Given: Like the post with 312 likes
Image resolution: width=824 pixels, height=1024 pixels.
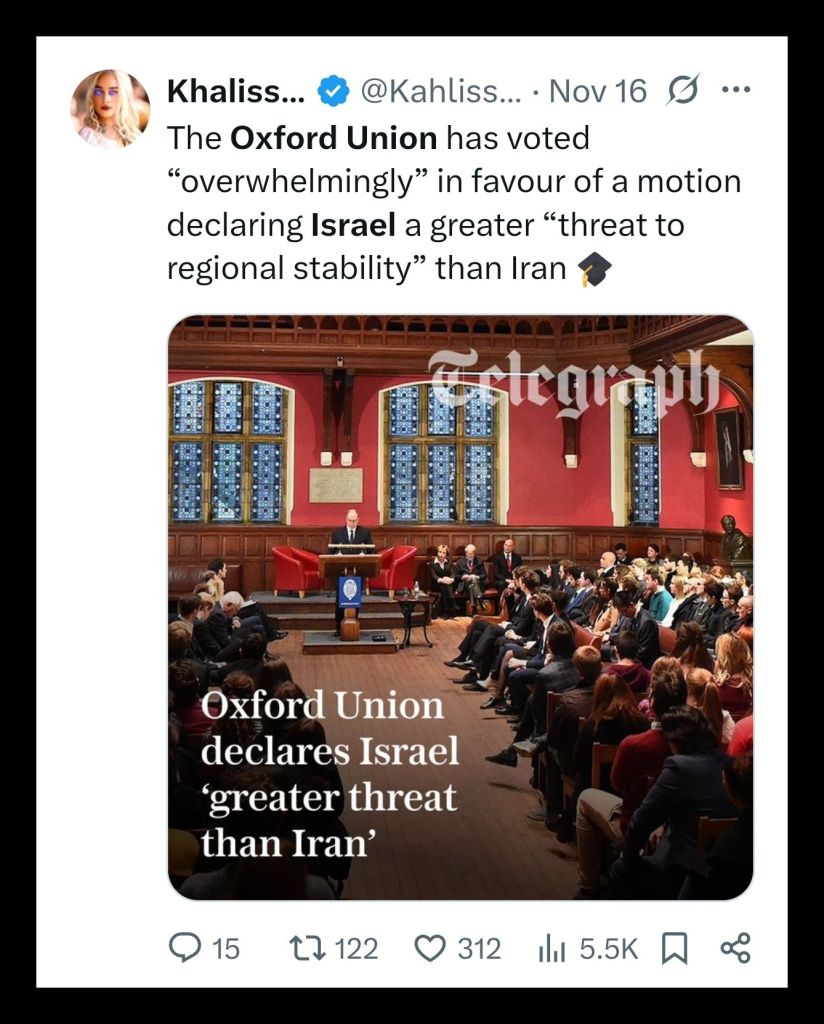Looking at the screenshot, I should (x=429, y=947).
